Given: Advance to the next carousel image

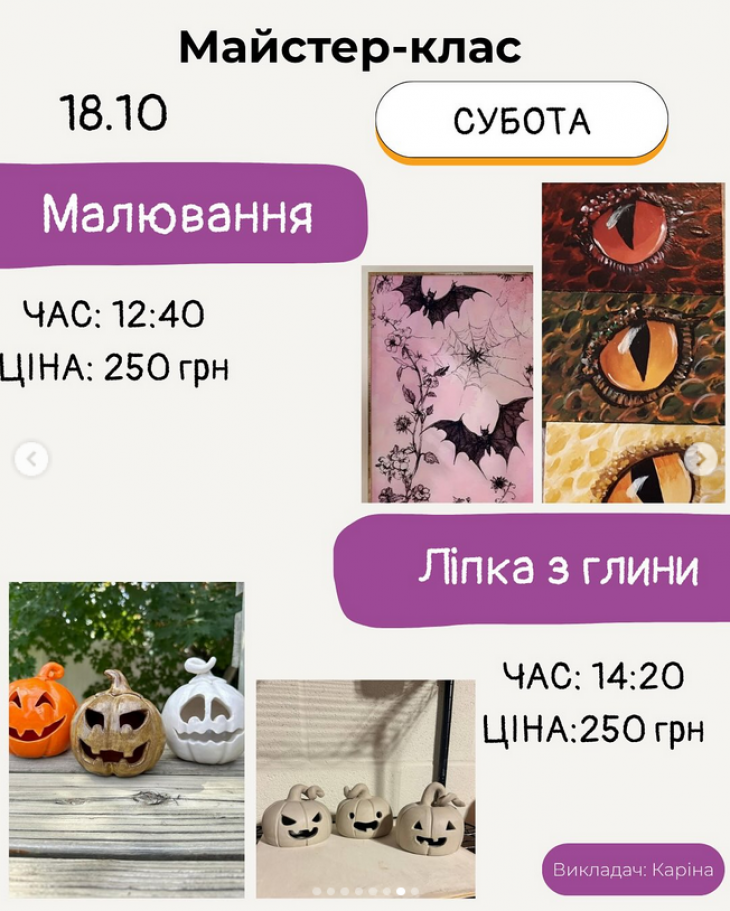Looking at the screenshot, I should 700,459.
